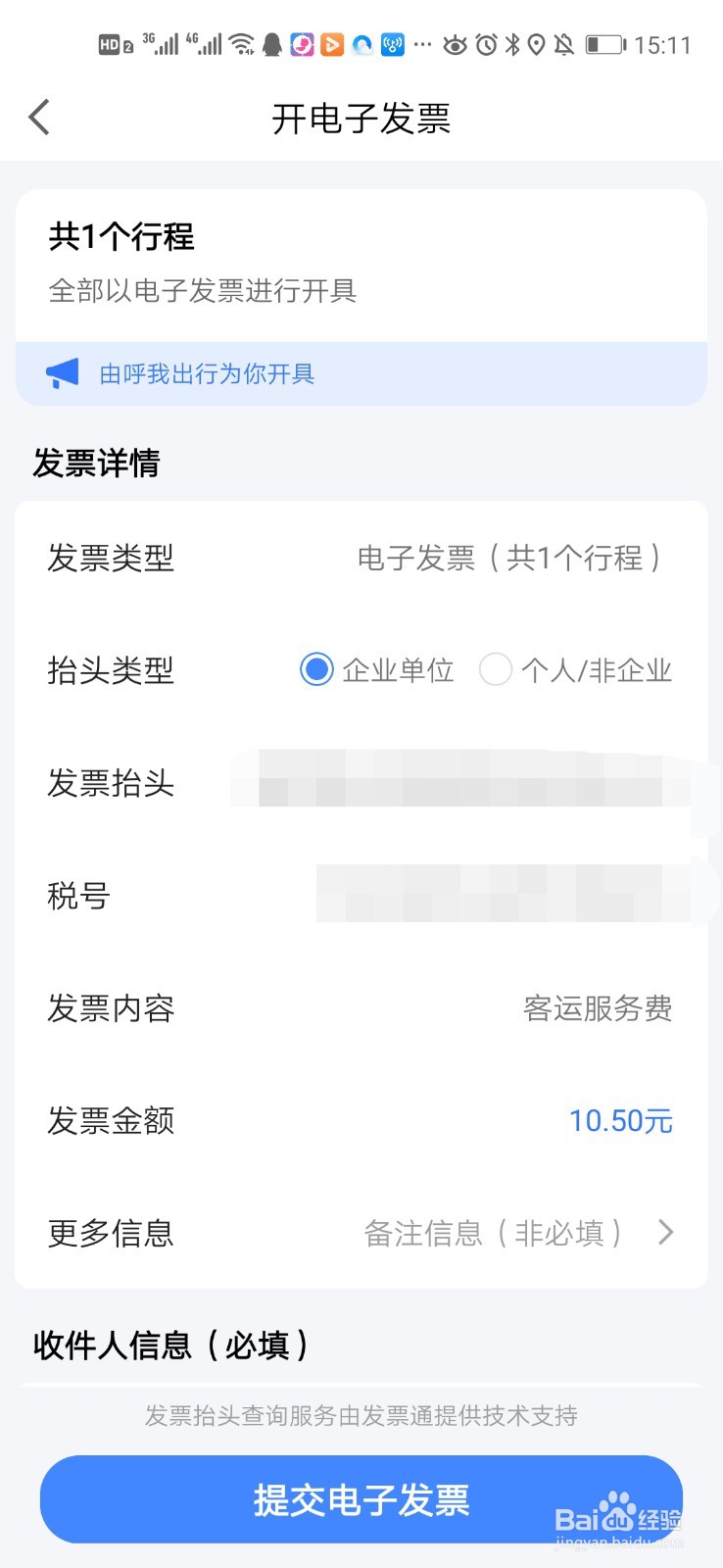Tap the 提交电子发票 submit button
Image resolution: width=723 pixels, height=1568 pixels.
(x=361, y=1499)
